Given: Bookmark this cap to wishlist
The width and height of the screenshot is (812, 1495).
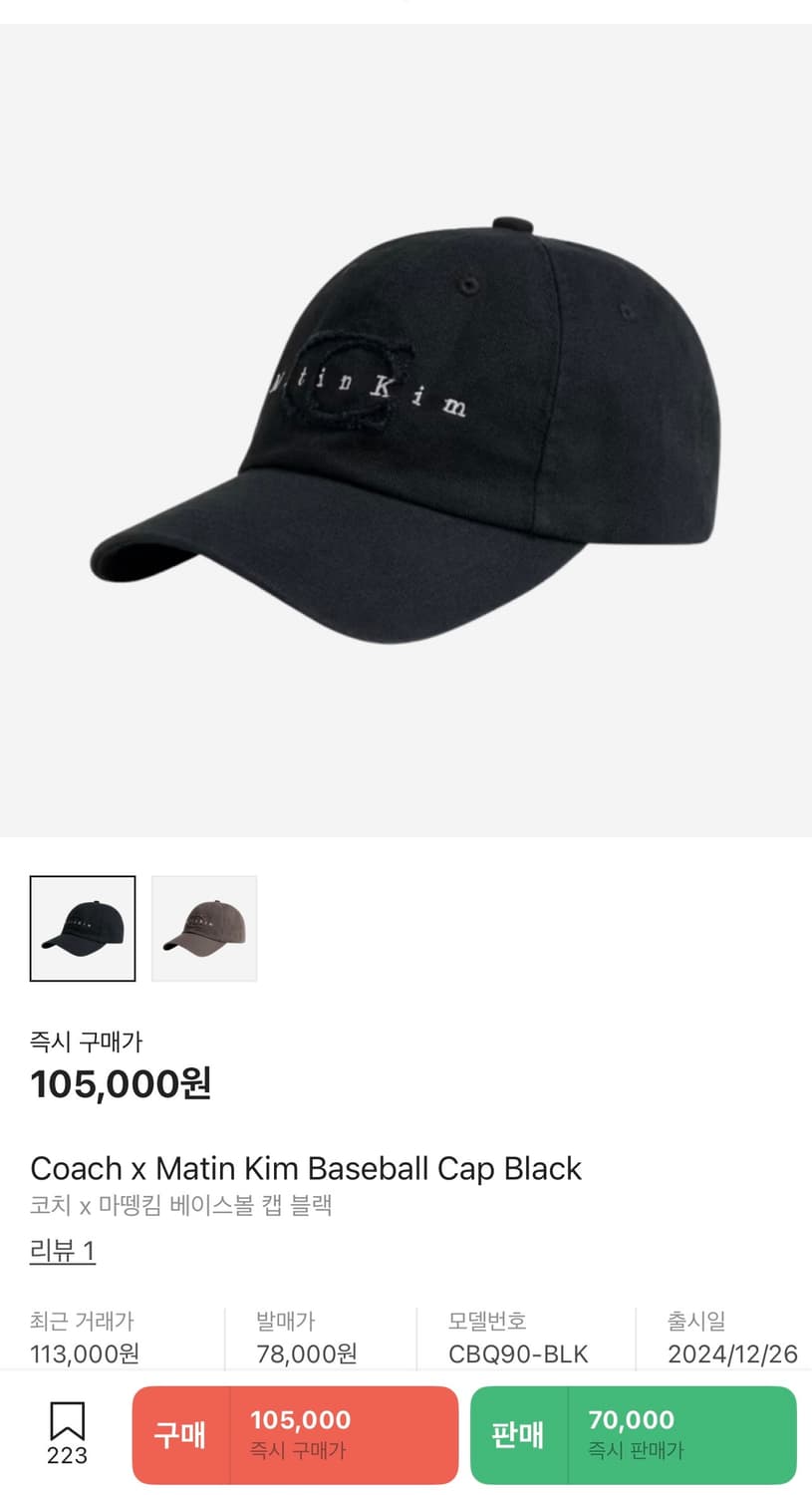Looking at the screenshot, I should tap(67, 1432).
